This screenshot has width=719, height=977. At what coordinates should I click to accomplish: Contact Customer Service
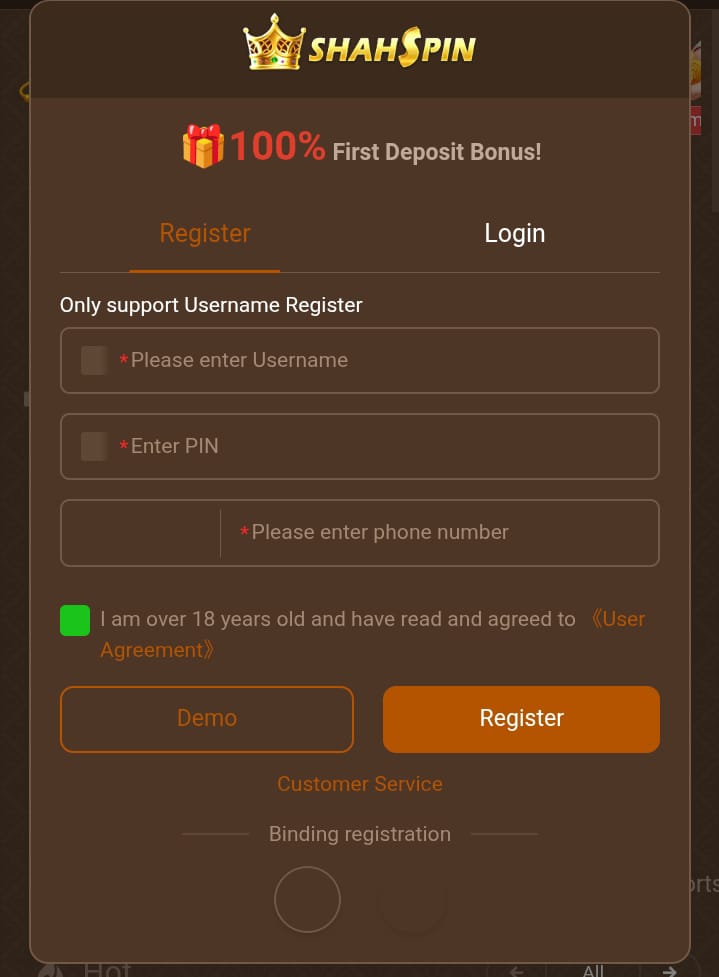(360, 784)
